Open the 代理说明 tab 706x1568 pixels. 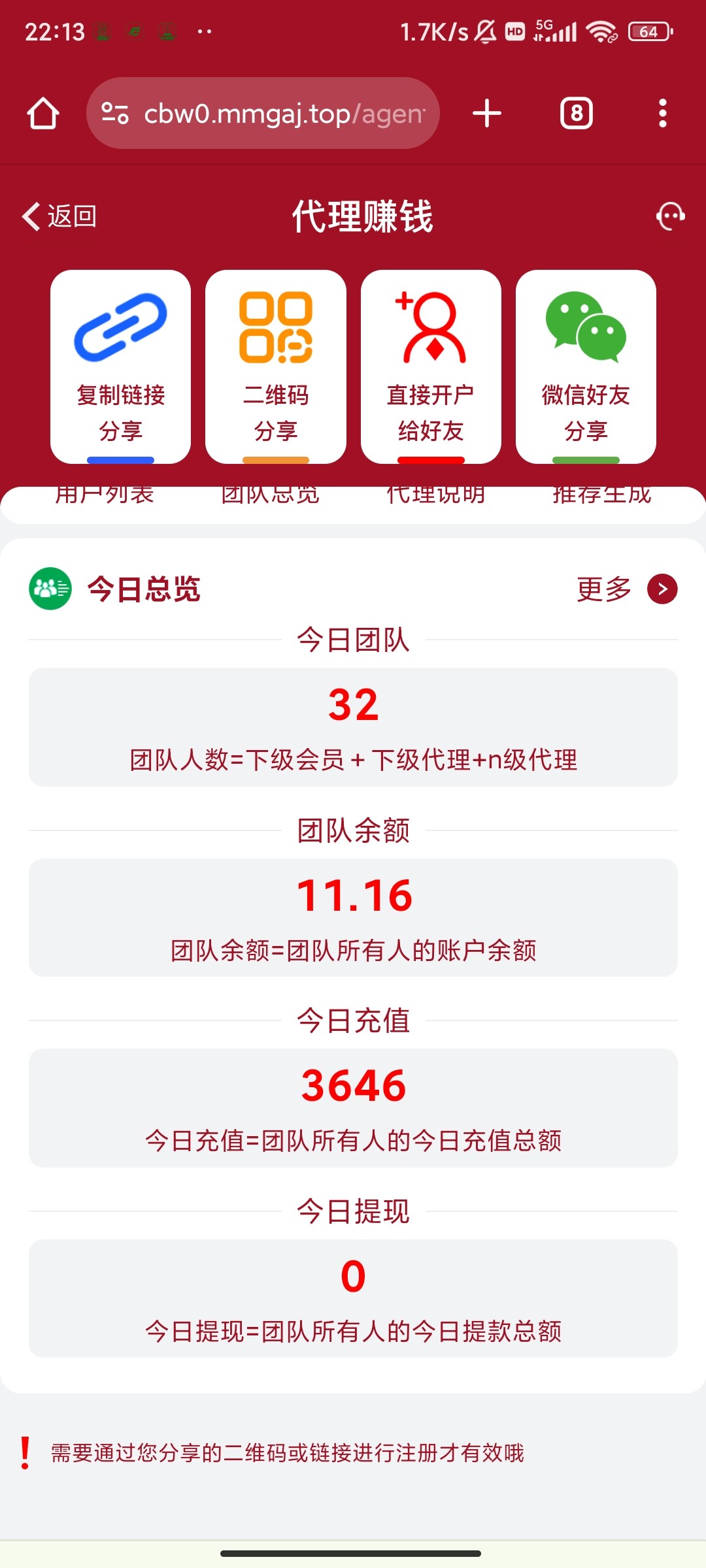435,494
